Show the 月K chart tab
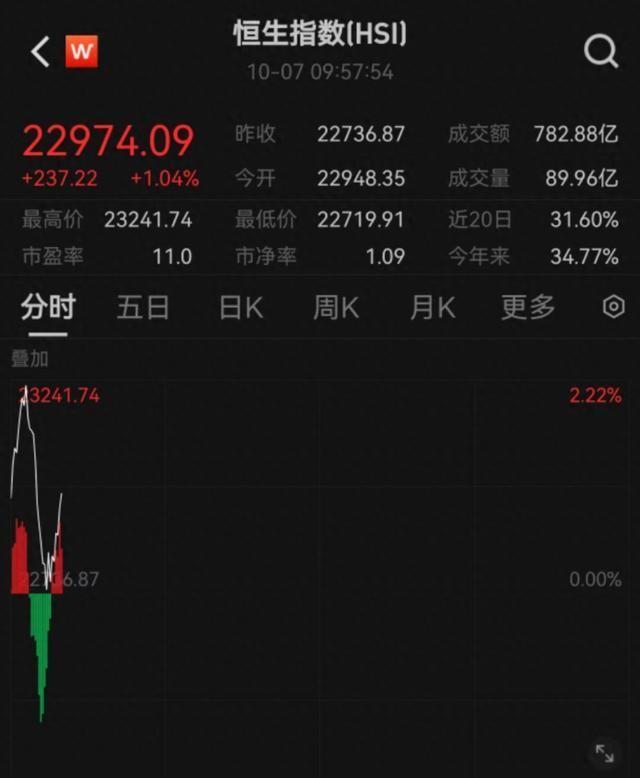Viewport: 640px width, 778px height. 432,307
